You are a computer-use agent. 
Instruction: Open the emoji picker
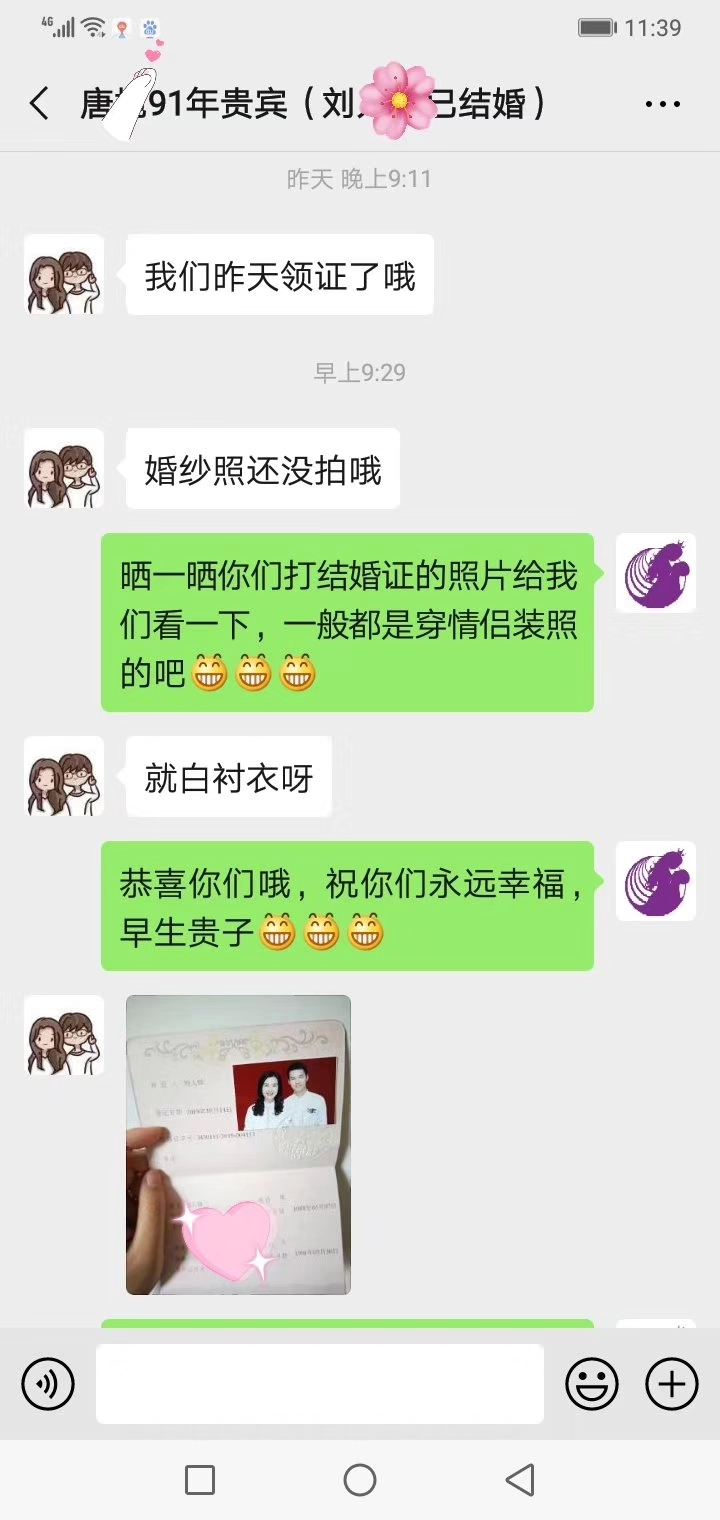point(592,1384)
